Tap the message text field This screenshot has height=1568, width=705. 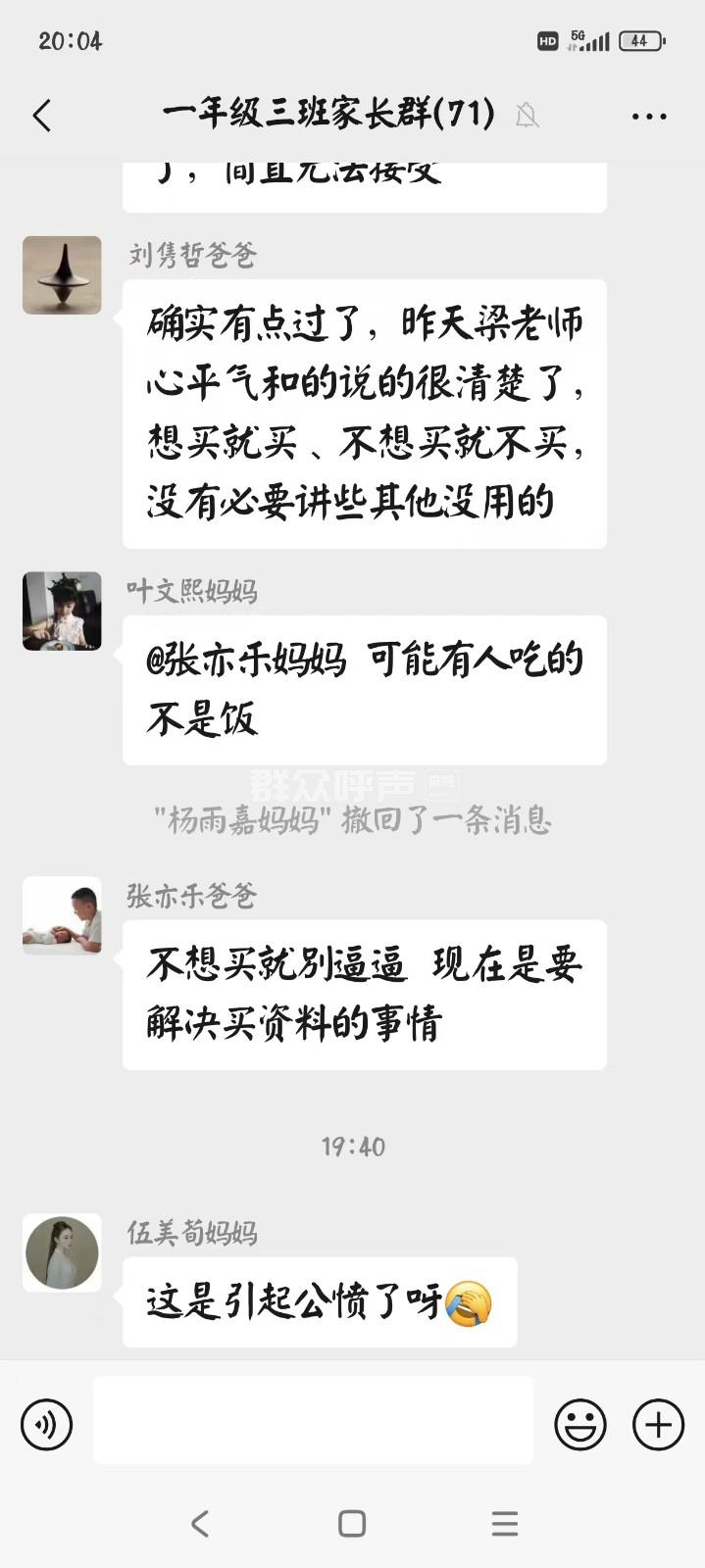[x=313, y=1420]
